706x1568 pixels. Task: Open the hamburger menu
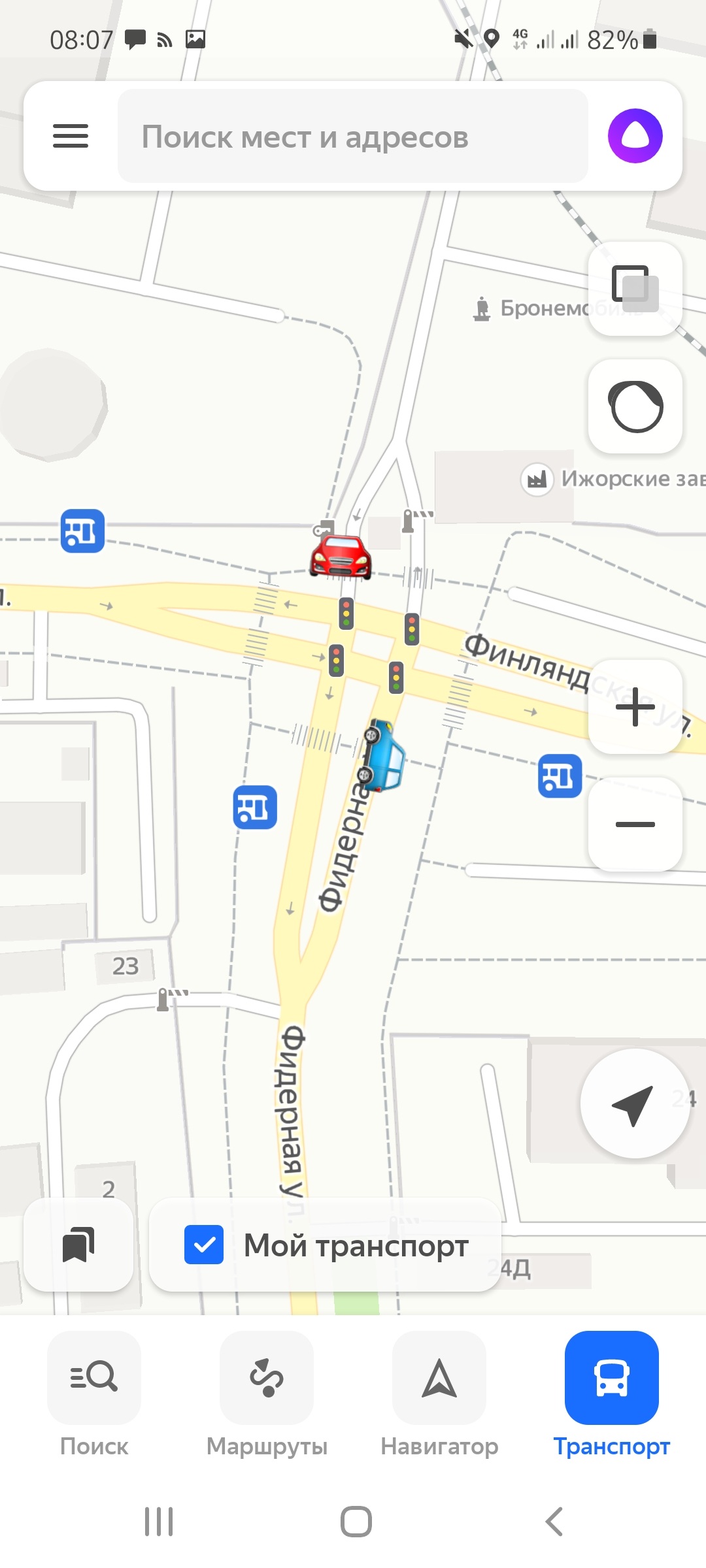coord(71,136)
